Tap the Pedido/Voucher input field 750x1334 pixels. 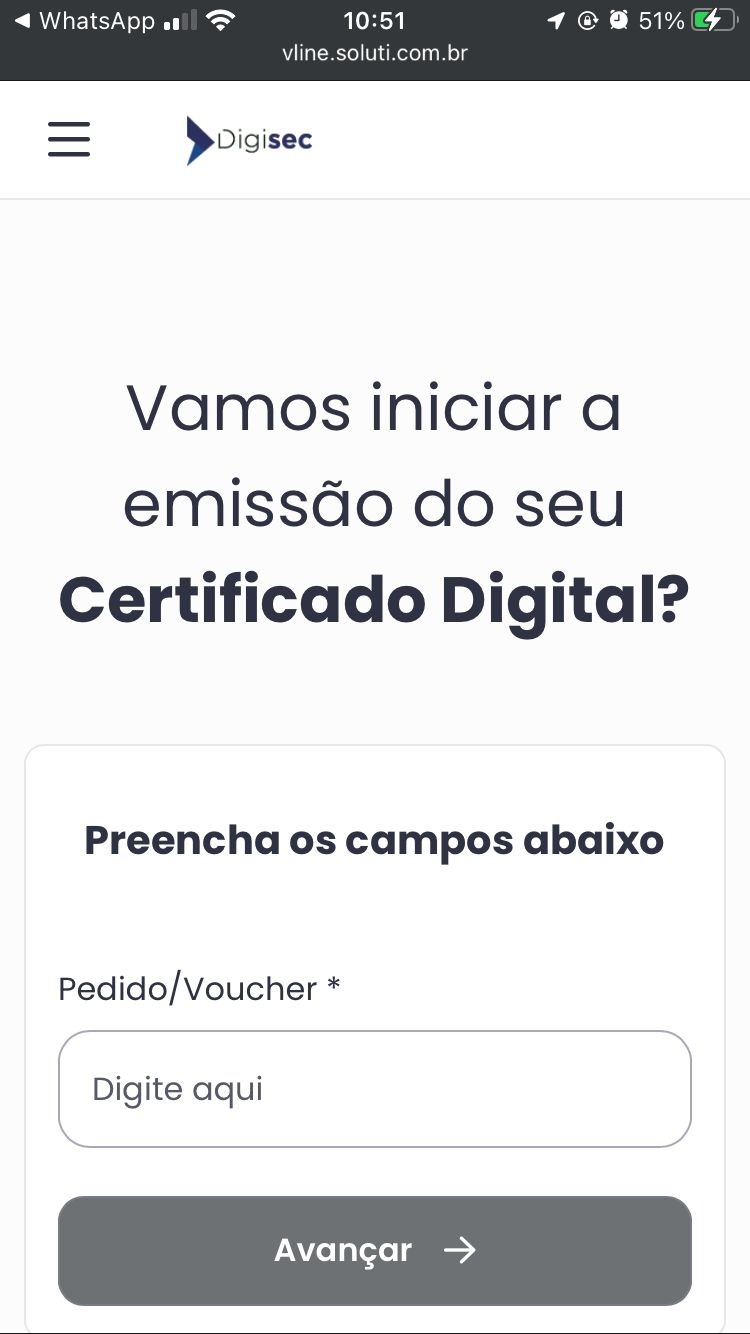tap(375, 1089)
